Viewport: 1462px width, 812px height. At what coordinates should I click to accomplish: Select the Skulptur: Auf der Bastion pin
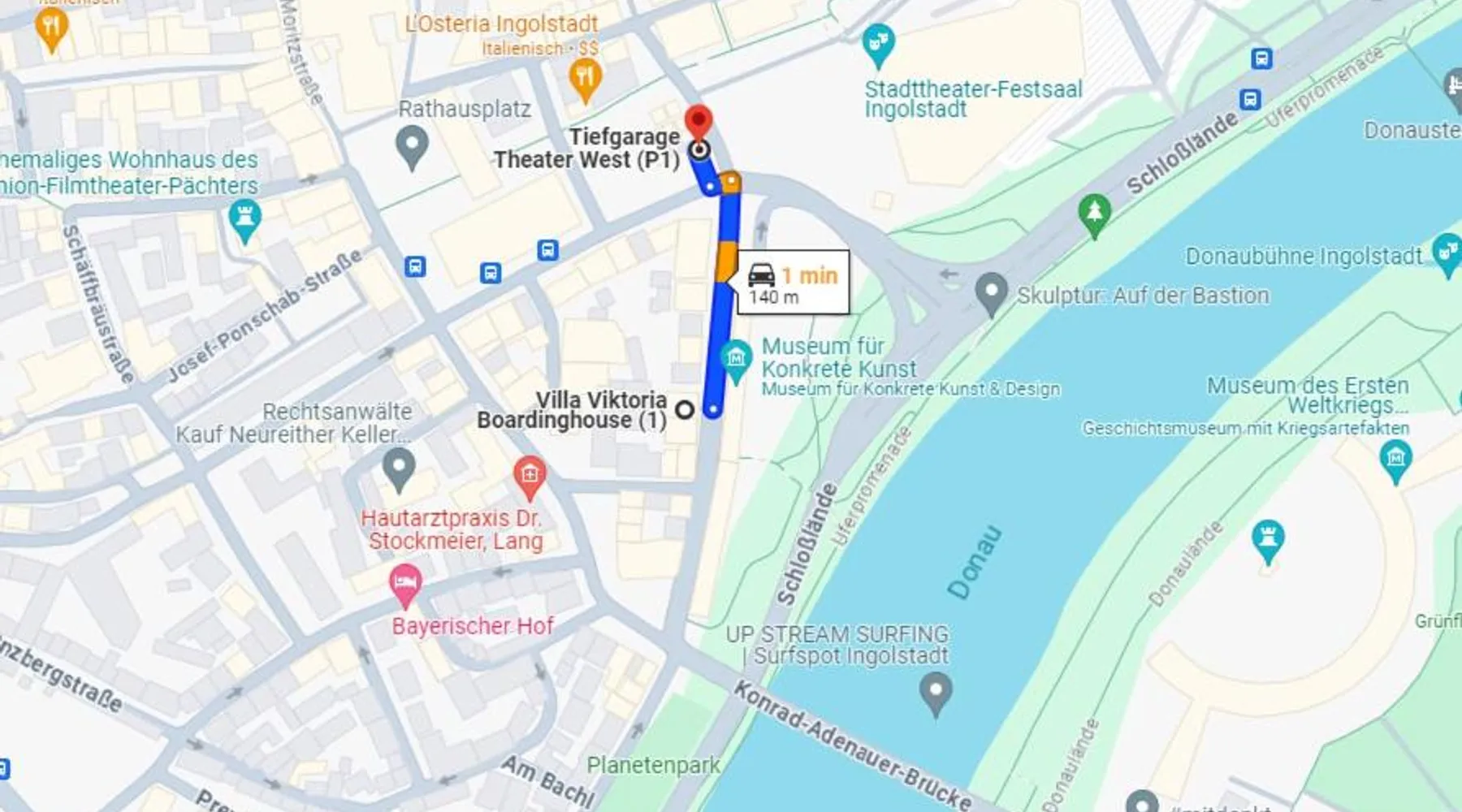pos(991,293)
